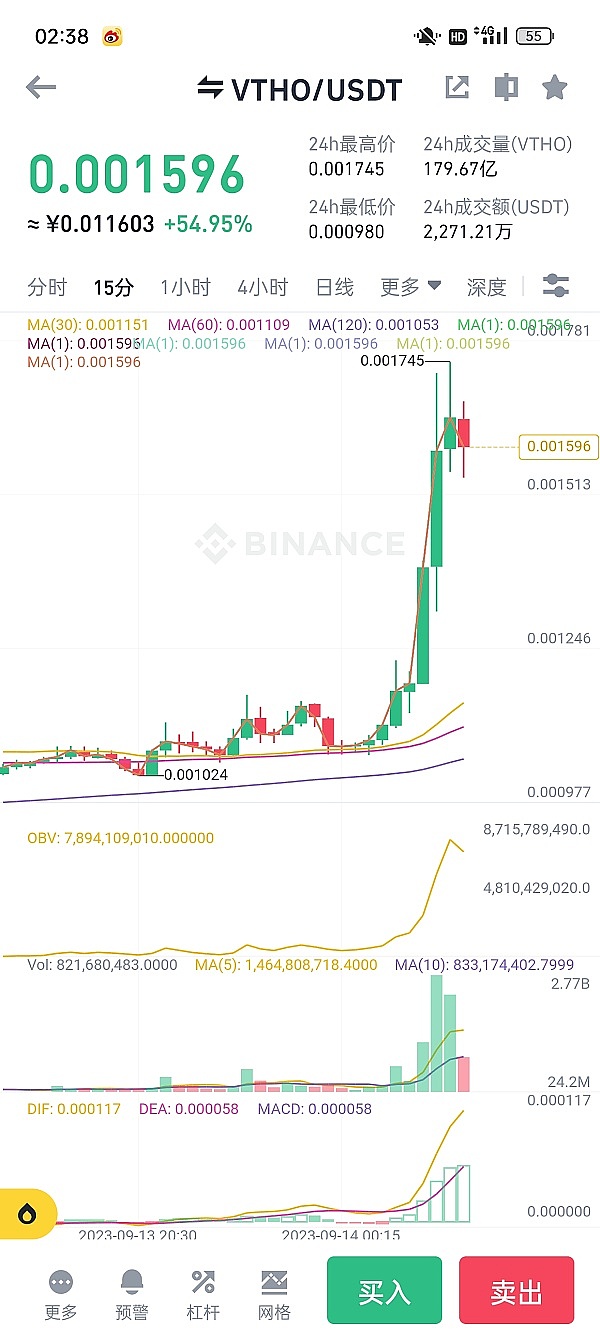Tap 卖出 to sell VTHO

pos(516,1291)
